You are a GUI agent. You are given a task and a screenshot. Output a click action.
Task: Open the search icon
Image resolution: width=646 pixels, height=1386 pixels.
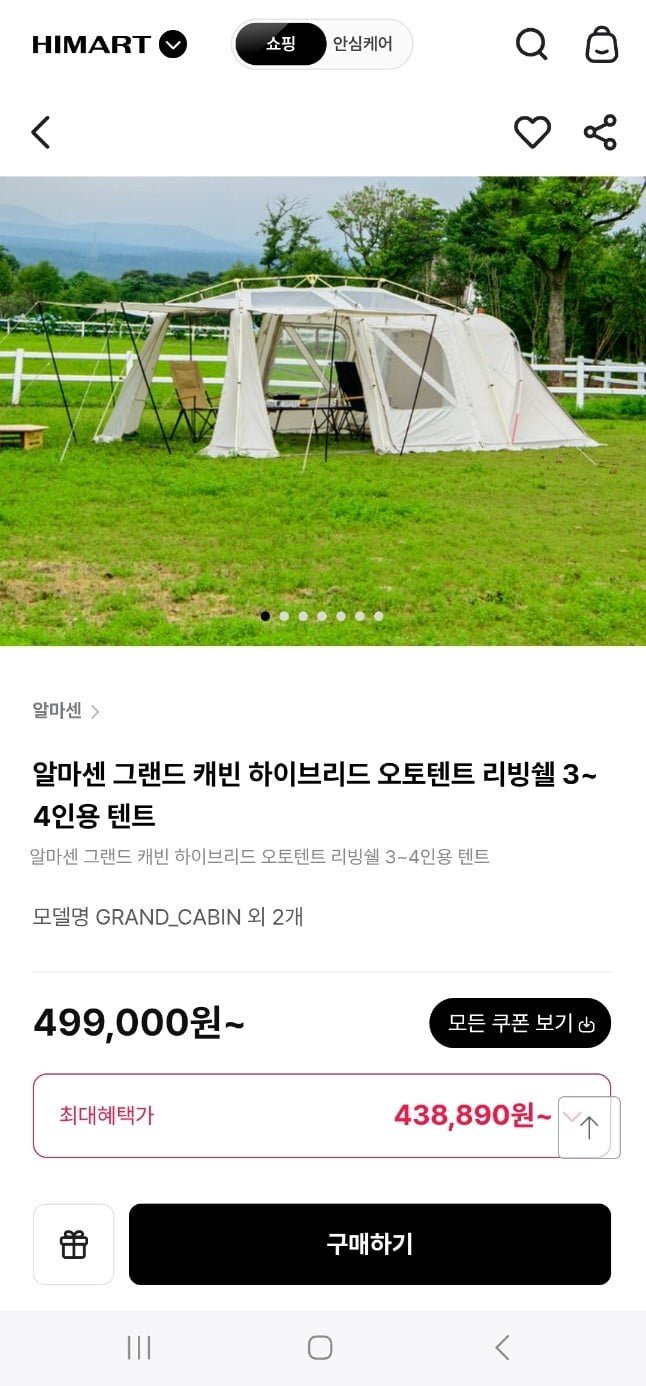coord(531,44)
